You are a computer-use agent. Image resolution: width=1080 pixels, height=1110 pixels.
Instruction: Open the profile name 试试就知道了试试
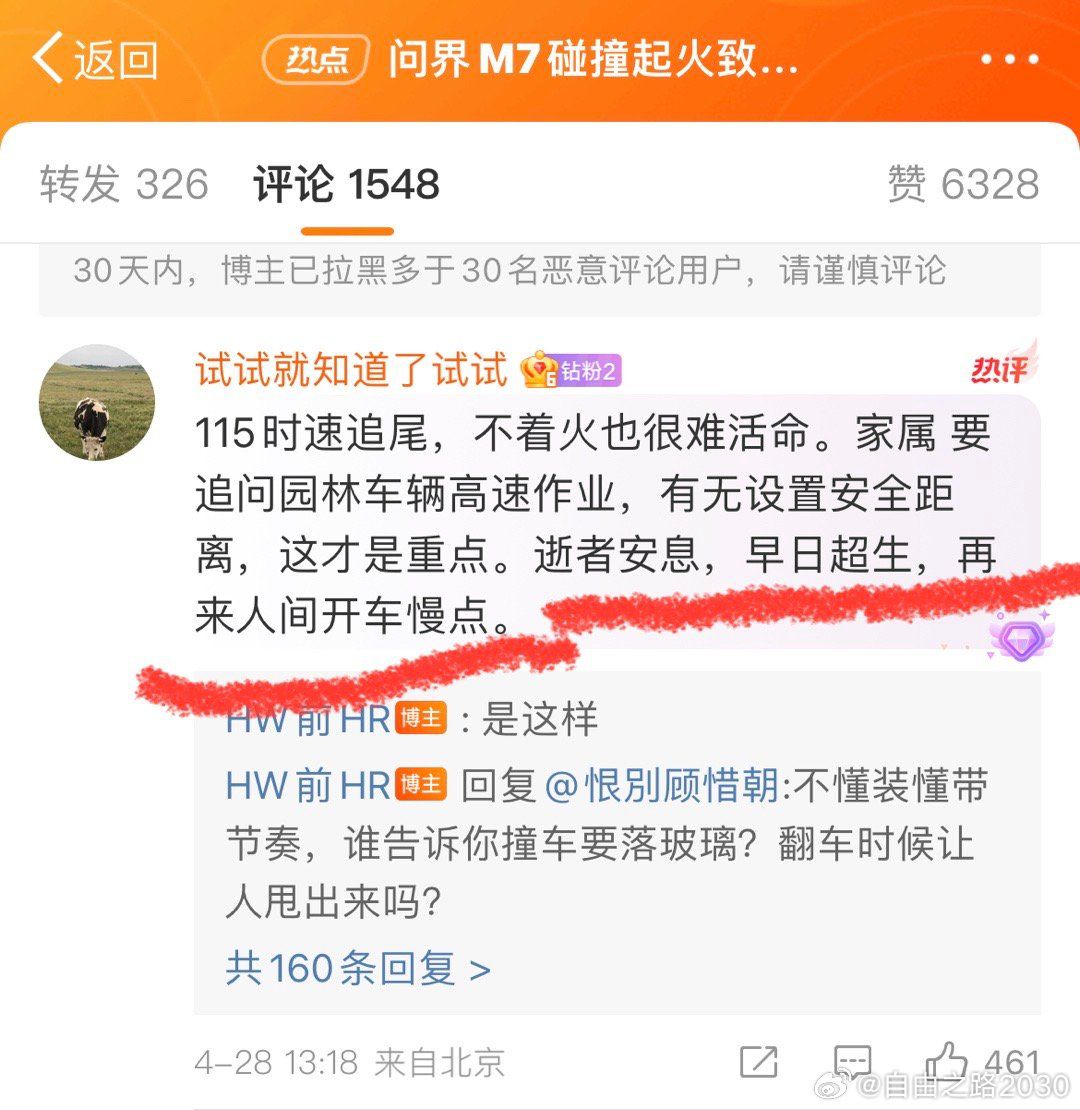pos(352,372)
